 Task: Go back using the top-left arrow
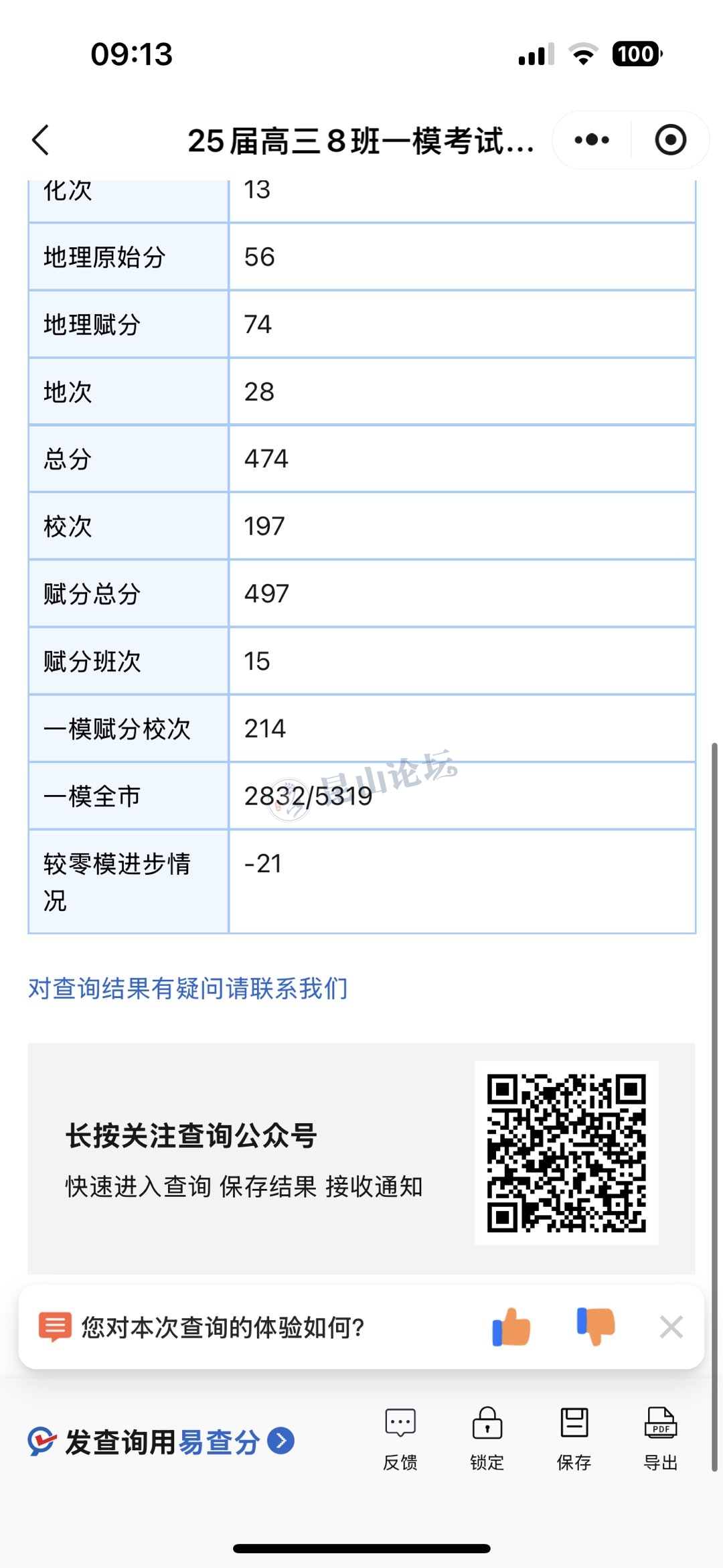pos(42,140)
